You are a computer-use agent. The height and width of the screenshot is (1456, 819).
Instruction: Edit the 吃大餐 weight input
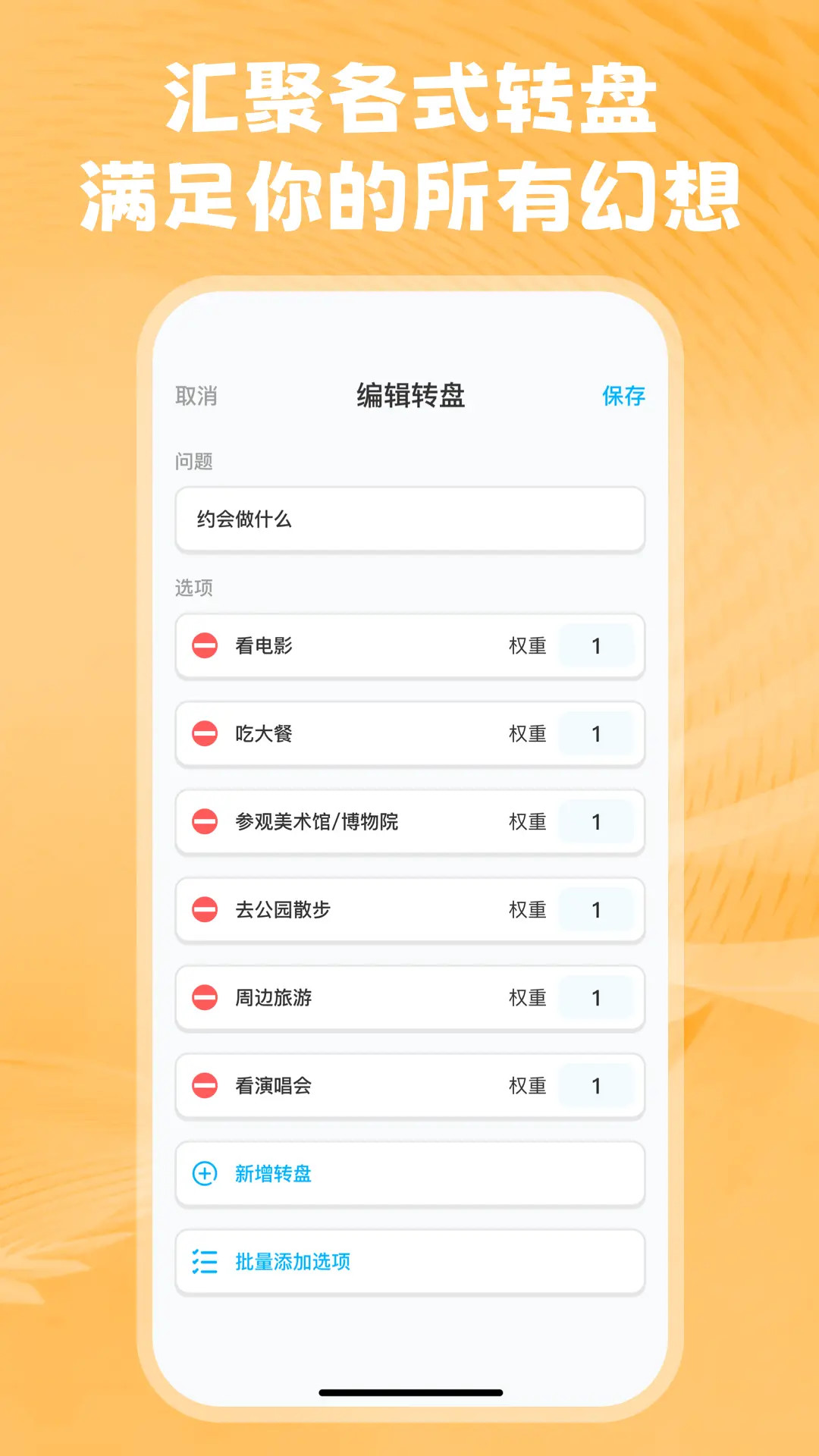(x=598, y=733)
